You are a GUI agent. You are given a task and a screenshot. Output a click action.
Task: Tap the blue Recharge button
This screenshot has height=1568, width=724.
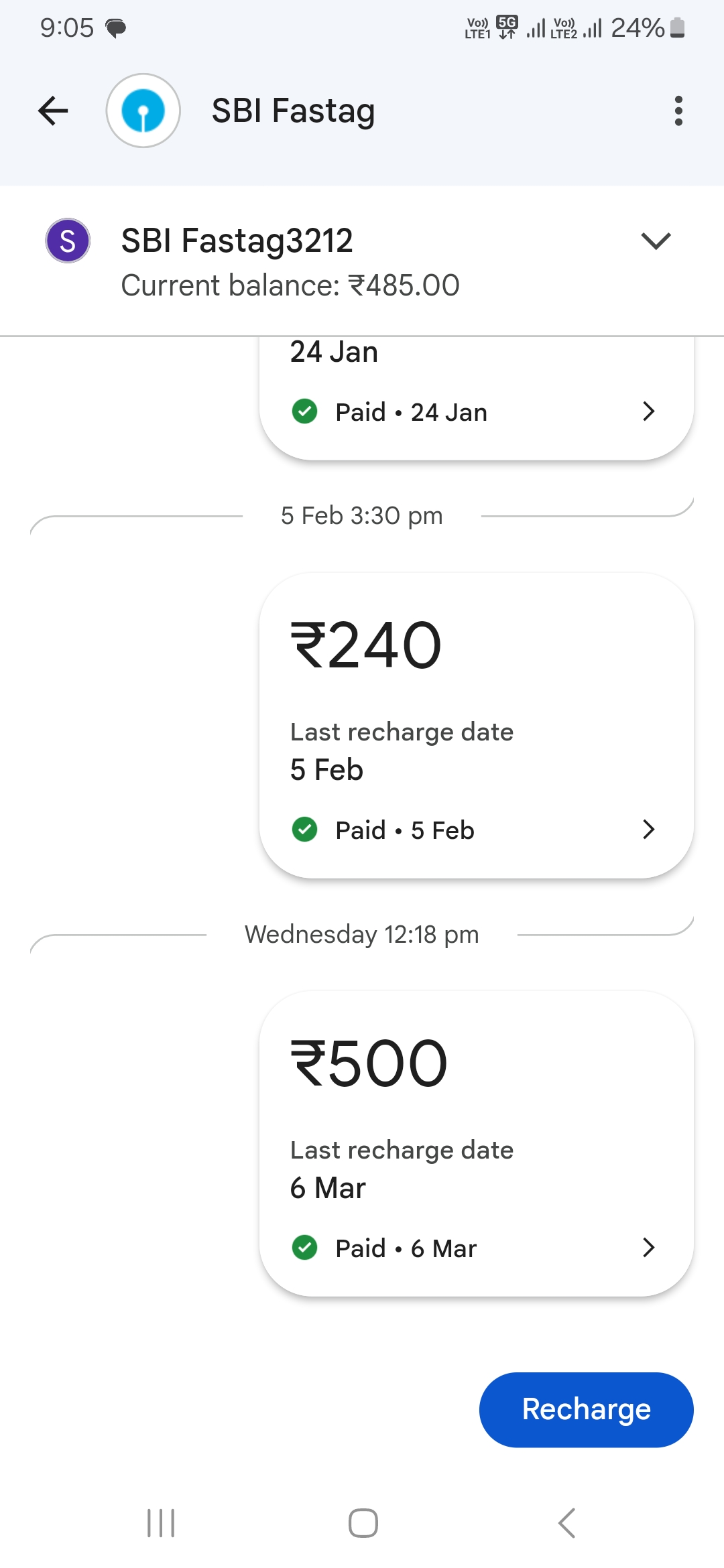[x=586, y=1409]
